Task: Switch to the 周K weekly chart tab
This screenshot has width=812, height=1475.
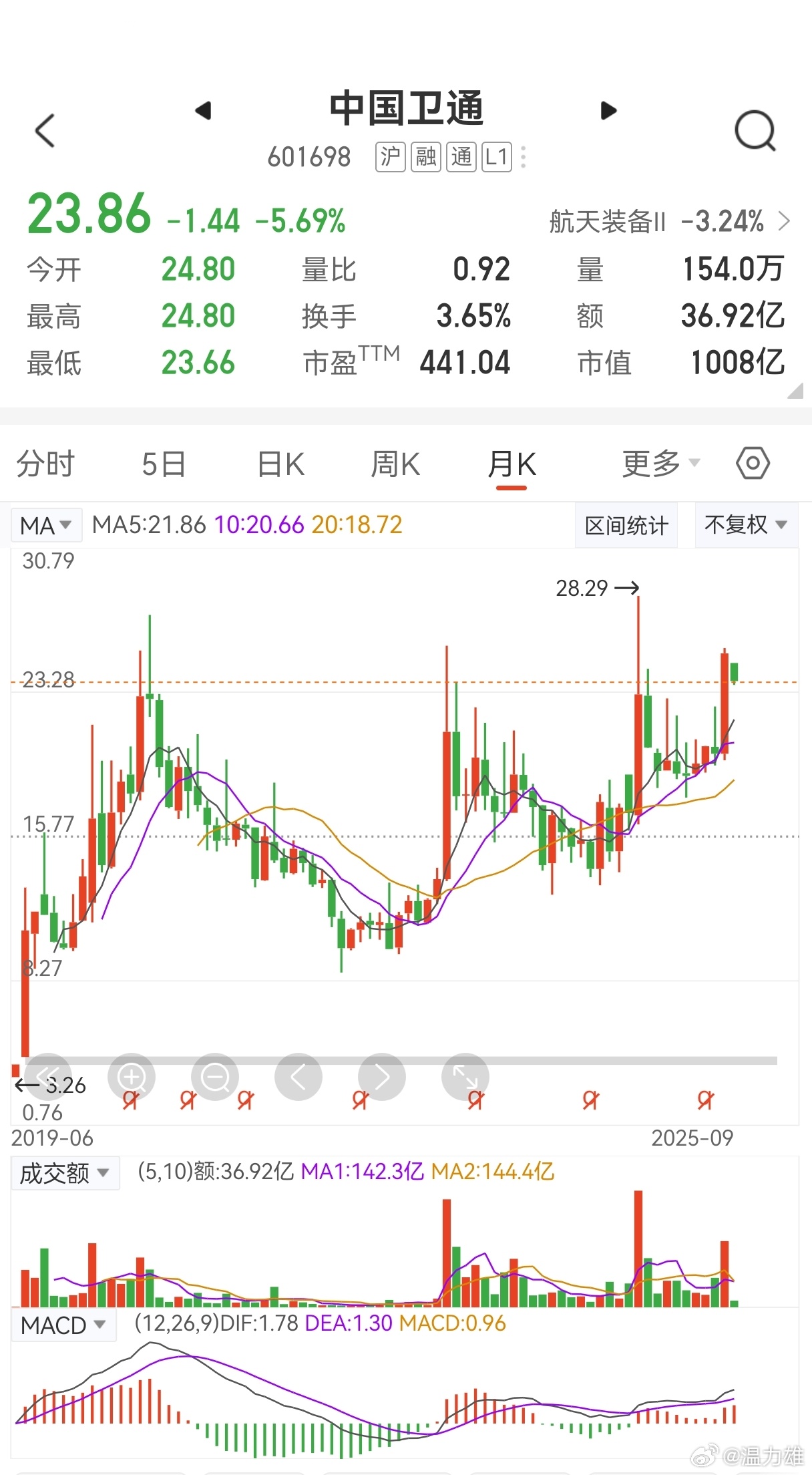Action: pos(395,462)
